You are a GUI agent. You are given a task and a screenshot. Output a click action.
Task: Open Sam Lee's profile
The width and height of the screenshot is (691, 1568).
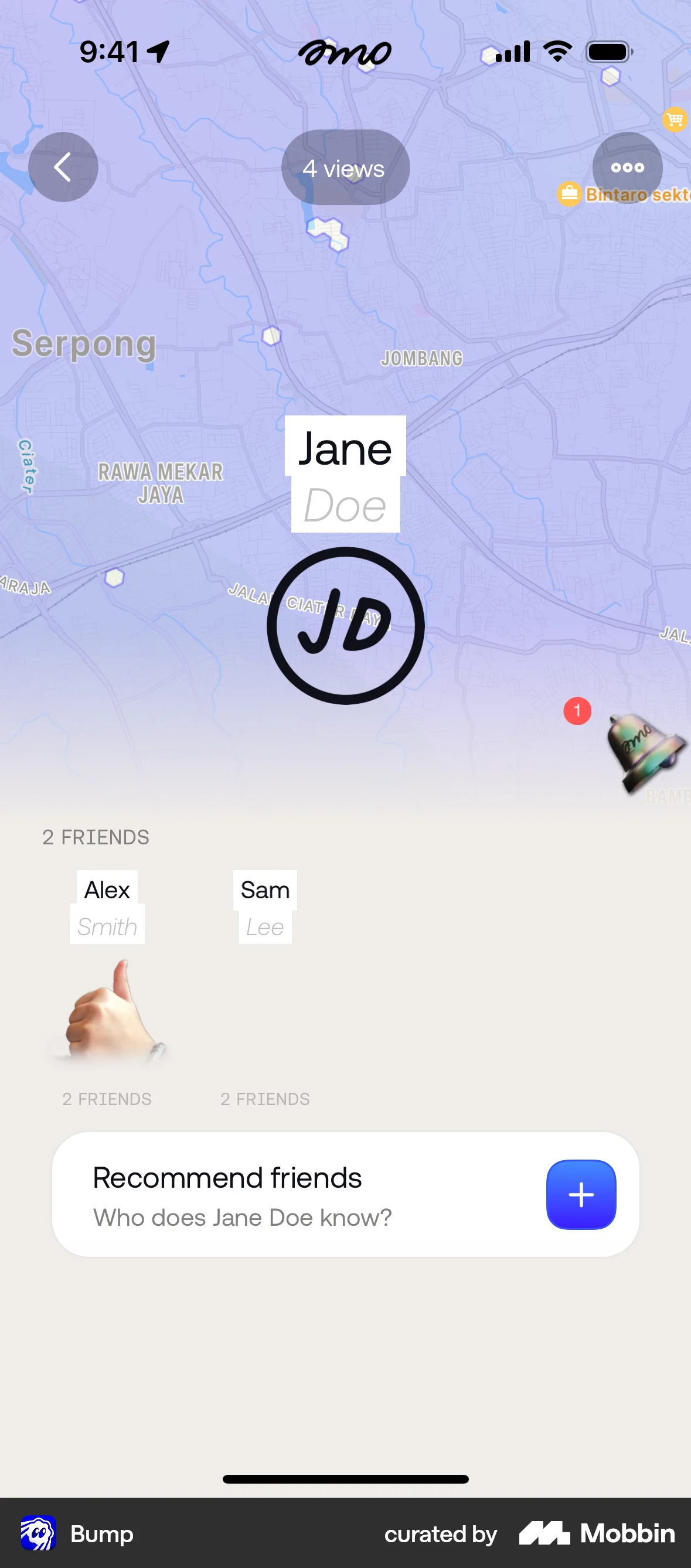click(265, 908)
